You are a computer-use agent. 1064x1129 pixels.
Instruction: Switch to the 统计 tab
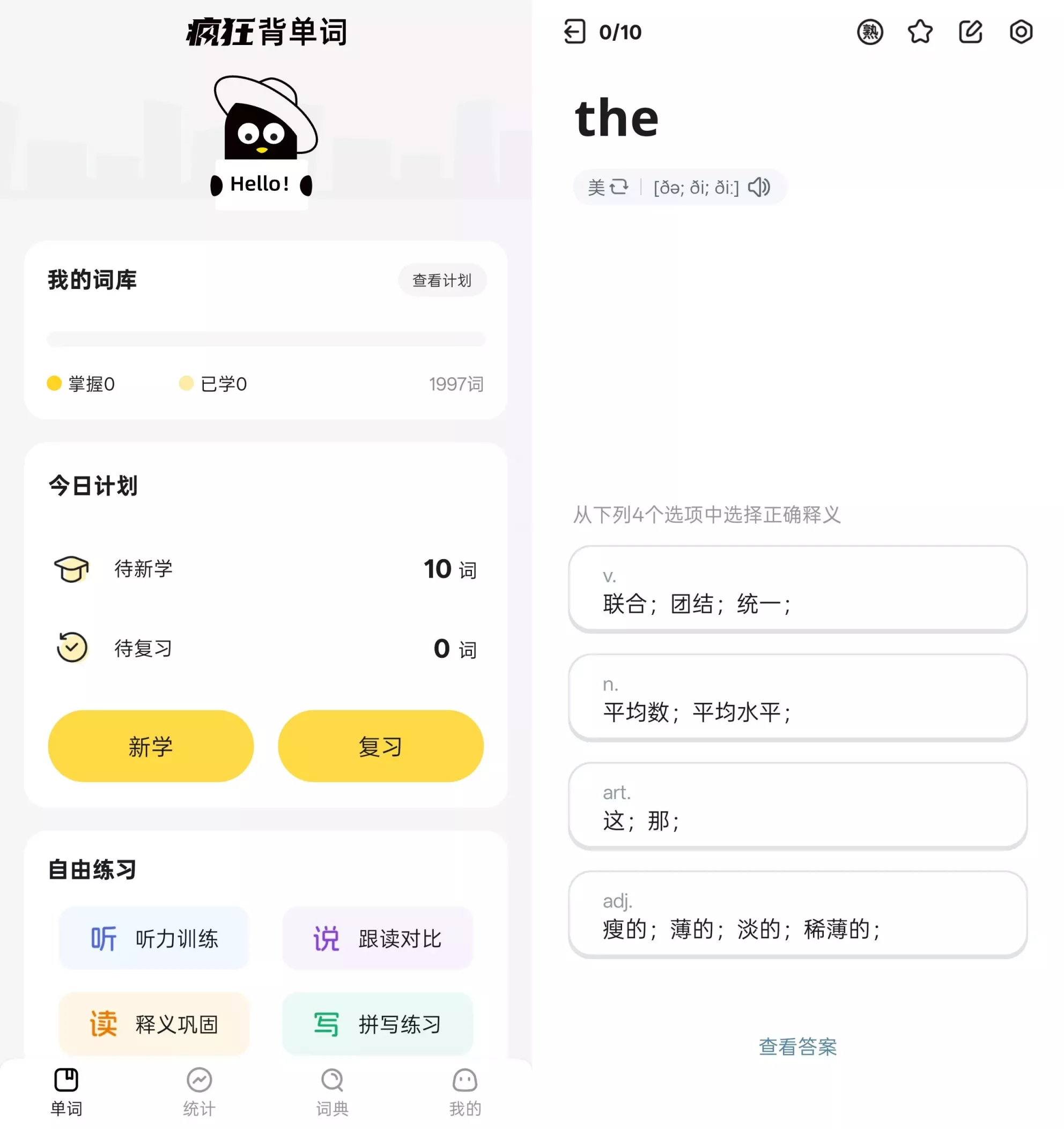198,1091
